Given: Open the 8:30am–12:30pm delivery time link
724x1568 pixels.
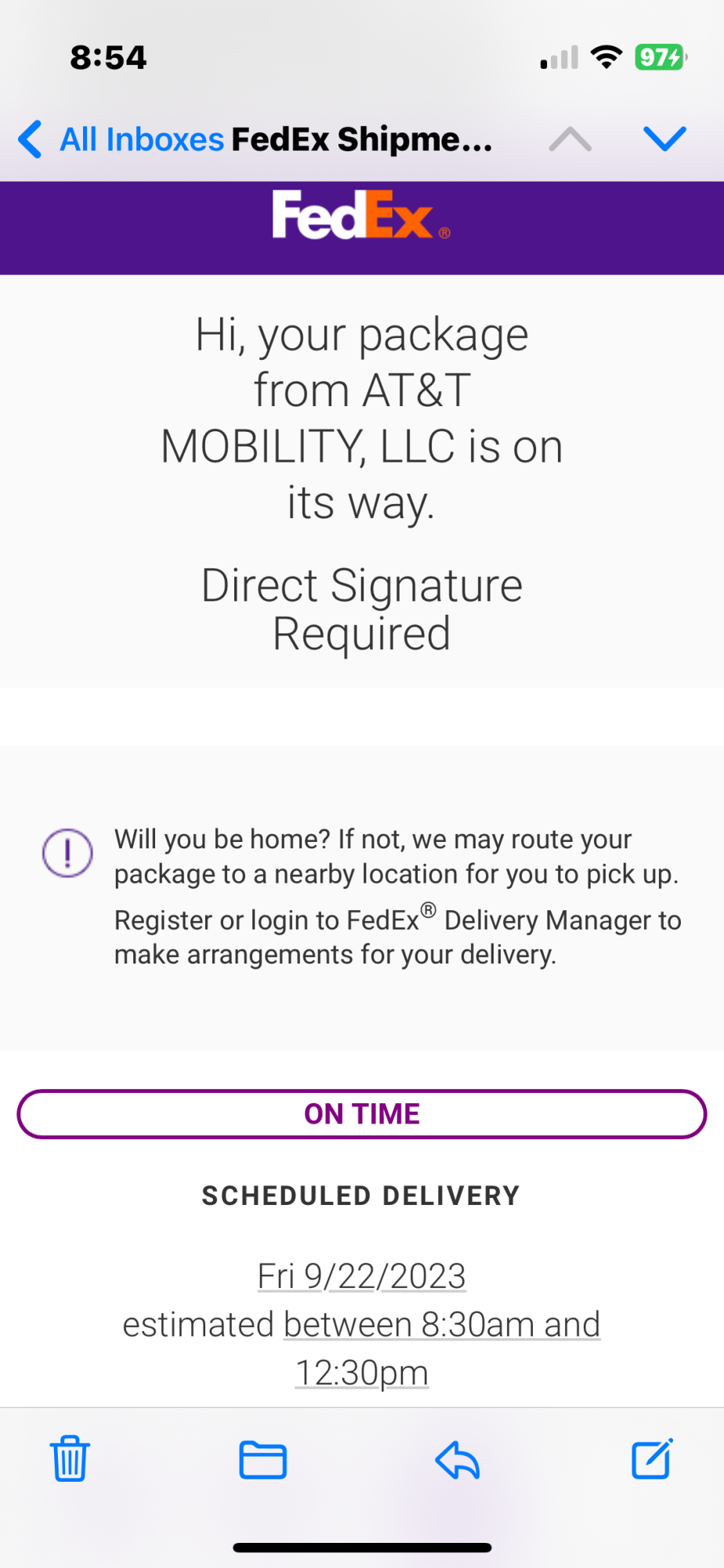Looking at the screenshot, I should (x=442, y=1325).
